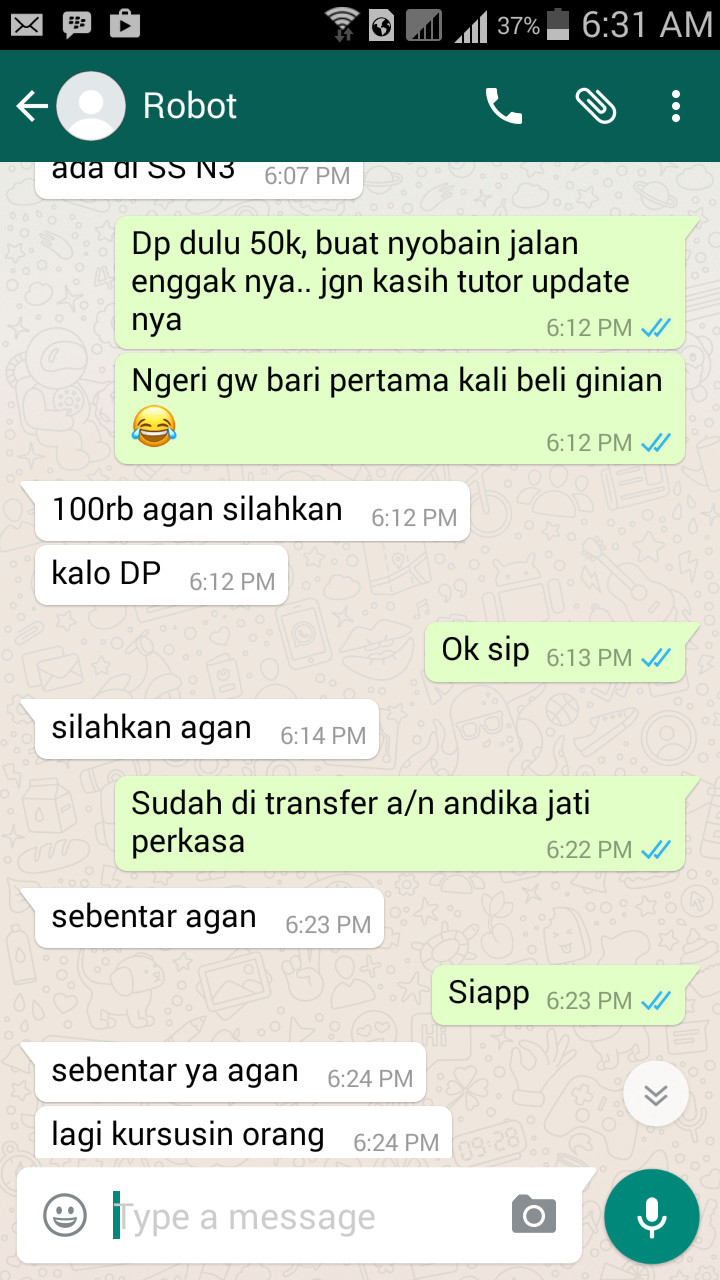Open Robot's contact profile
Image resolution: width=720 pixels, height=1280 pixels.
point(190,106)
